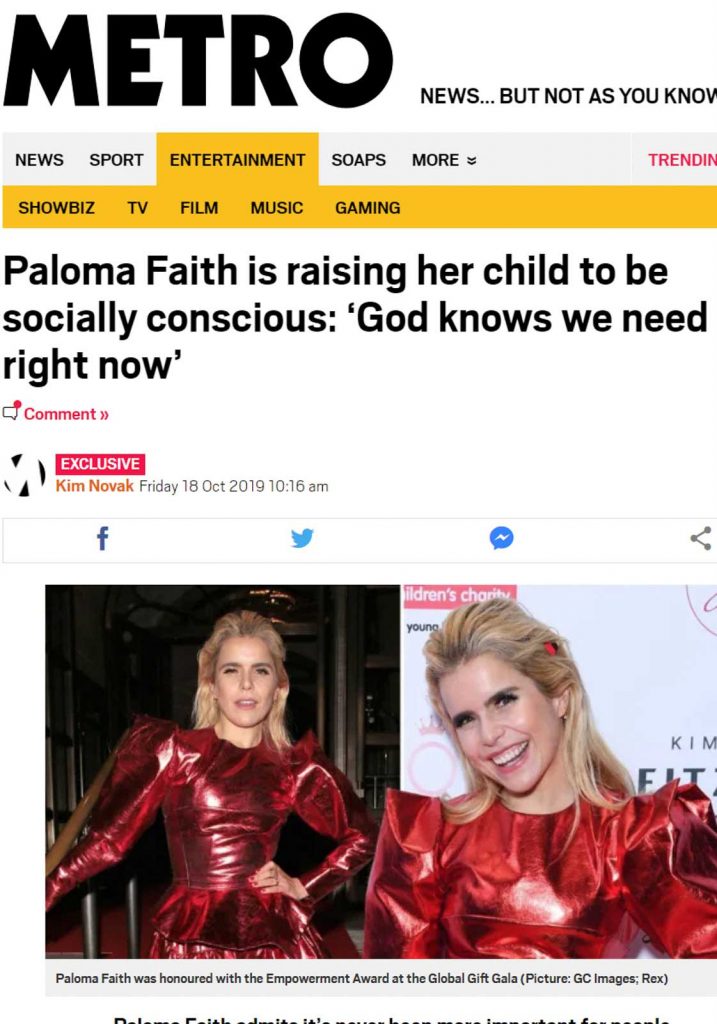Screen dimensions: 717x1024
Task: Open the TV subsection
Action: point(137,208)
